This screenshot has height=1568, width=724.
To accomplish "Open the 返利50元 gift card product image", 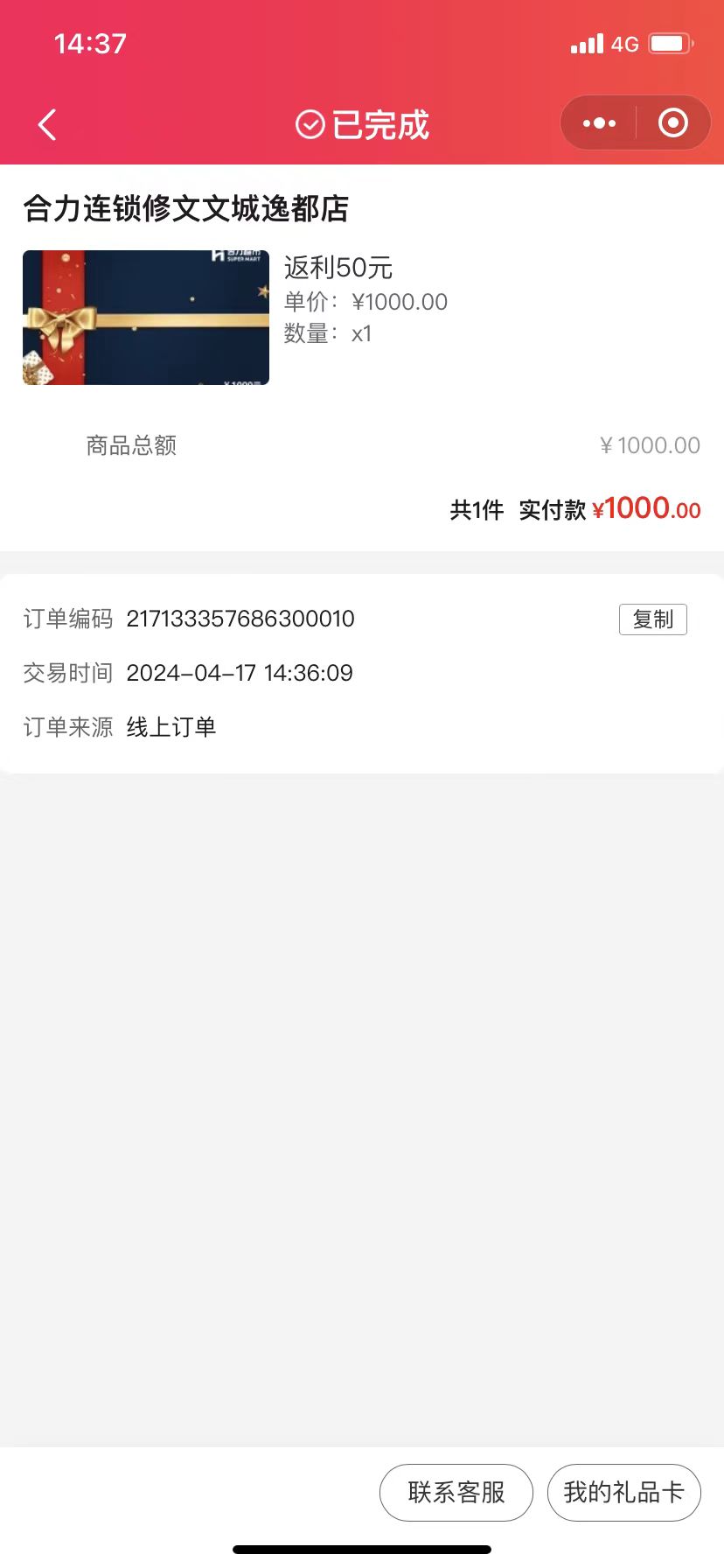I will (146, 318).
